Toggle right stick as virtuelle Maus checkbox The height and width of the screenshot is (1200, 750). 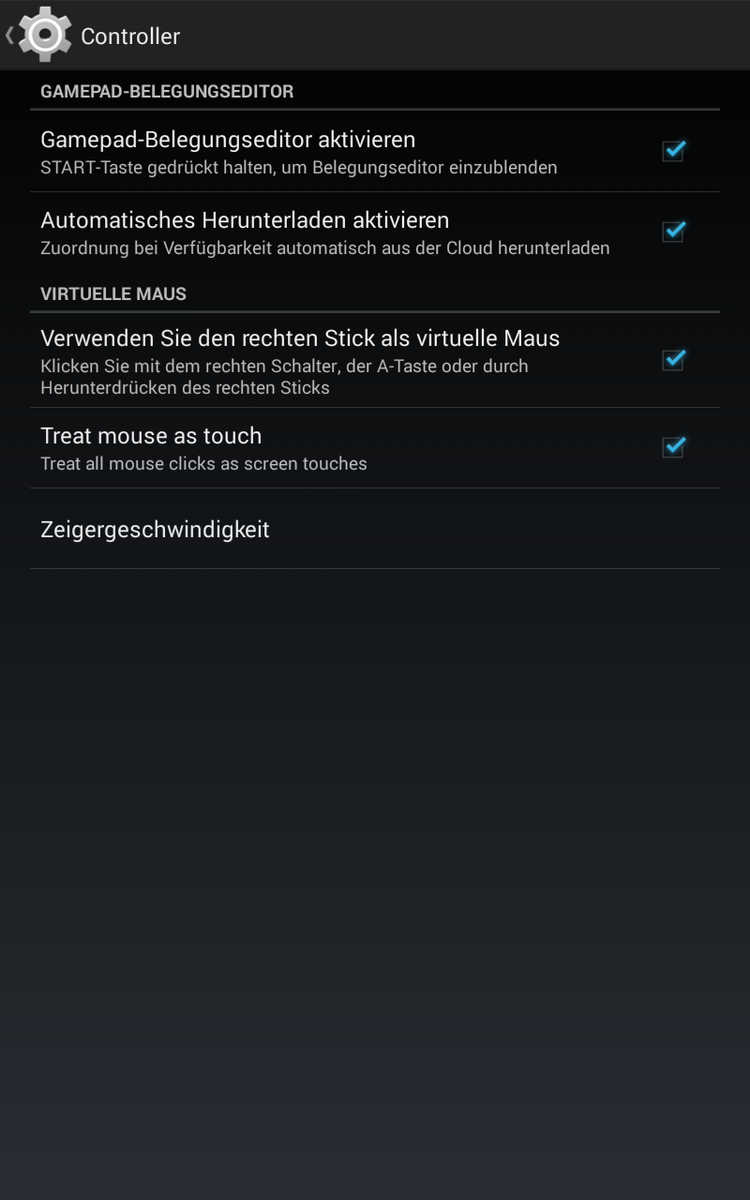tap(673, 359)
